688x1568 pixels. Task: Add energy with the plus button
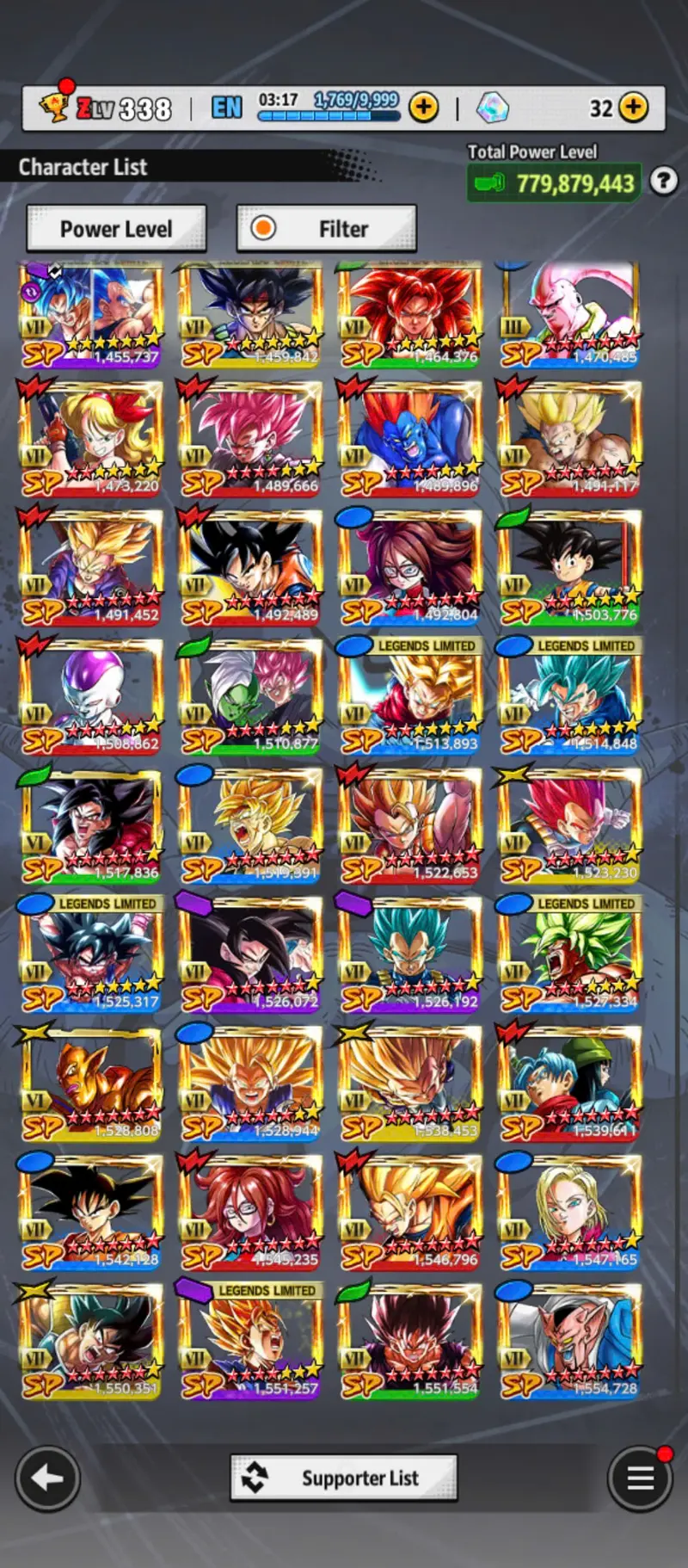coord(423,108)
